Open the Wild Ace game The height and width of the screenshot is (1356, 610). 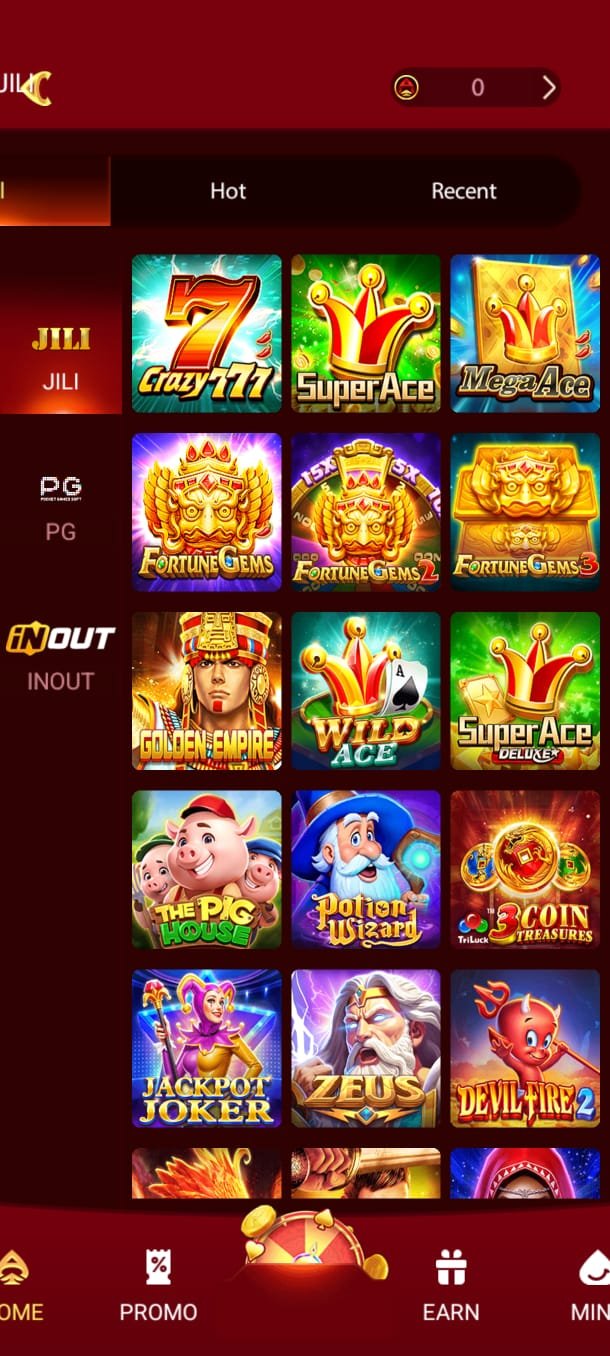pyautogui.click(x=365, y=691)
